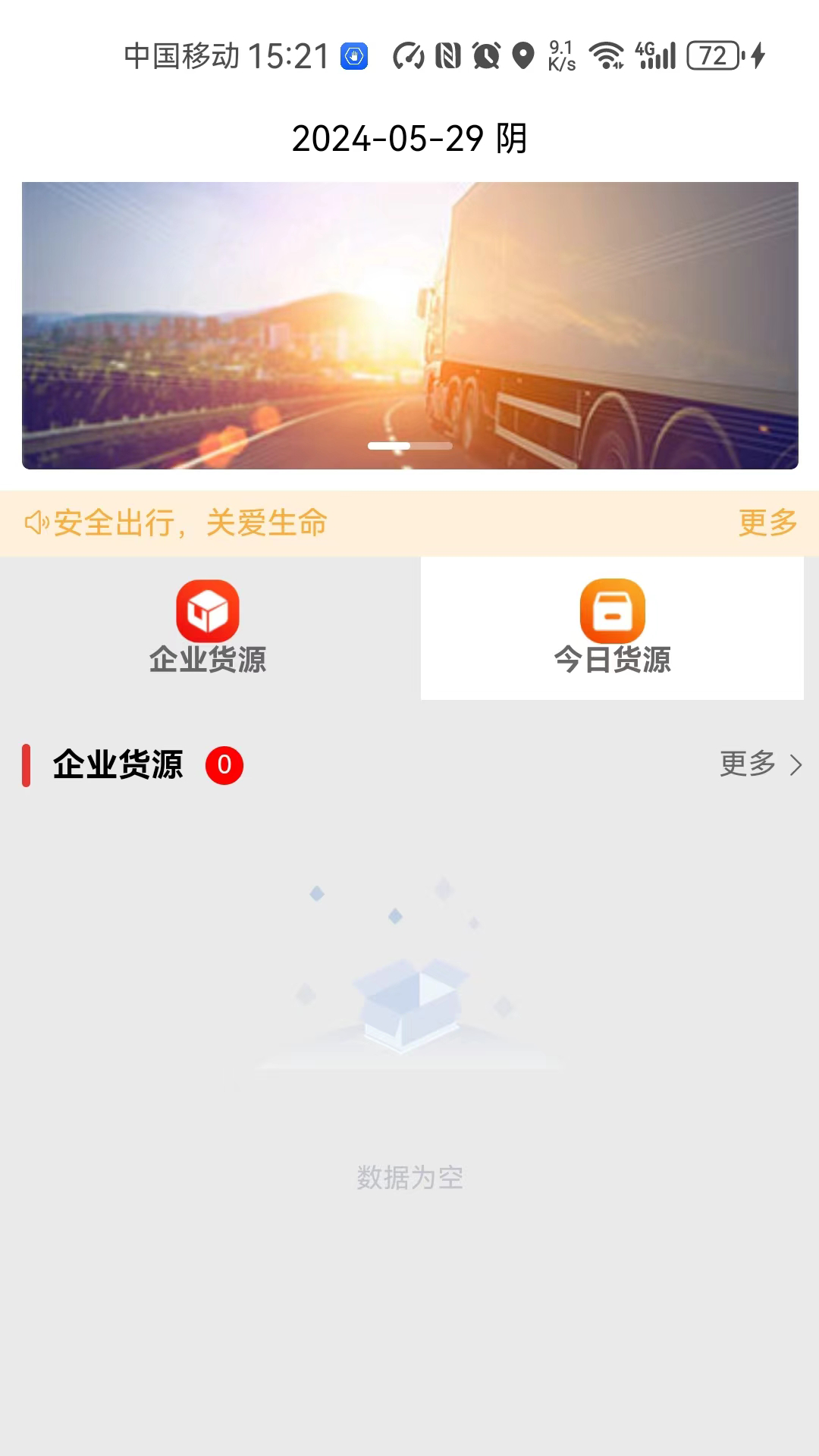Click the speaker icon in the announcement bar
The image size is (819, 1456).
(36, 523)
